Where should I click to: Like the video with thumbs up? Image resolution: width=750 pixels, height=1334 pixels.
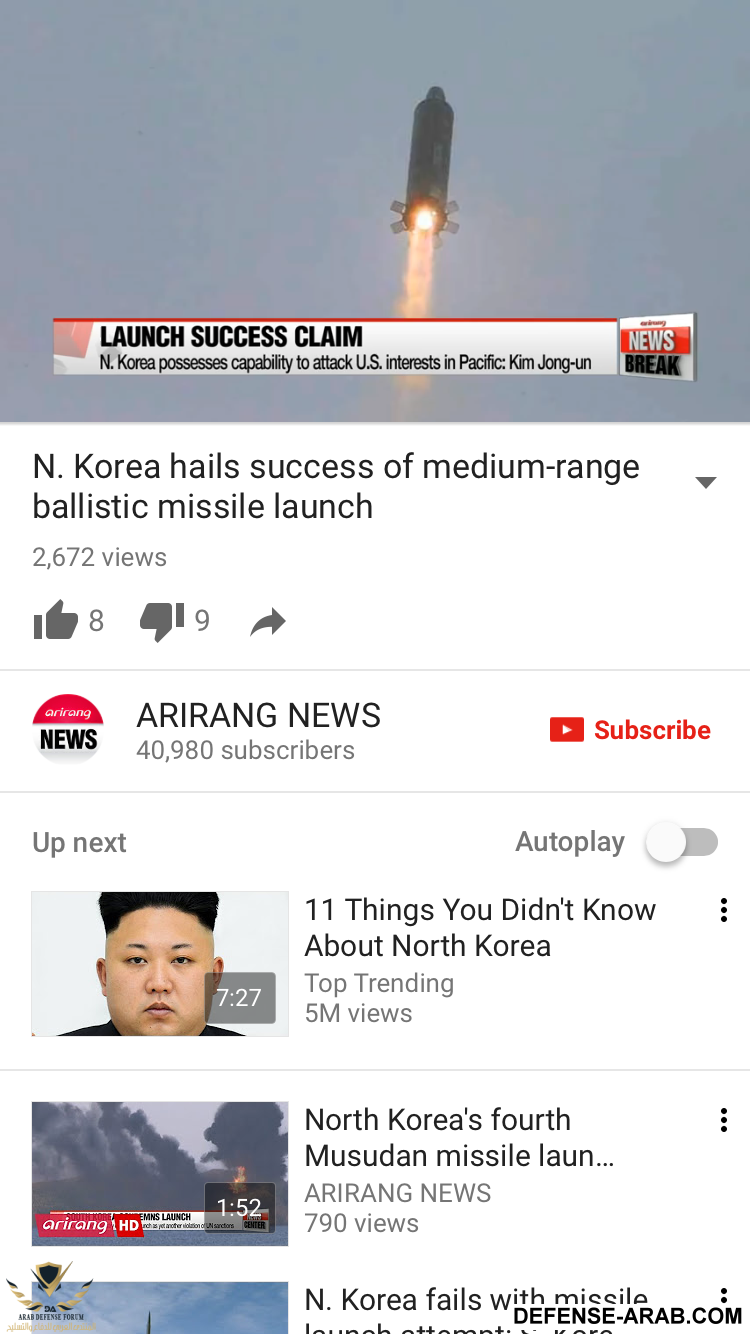click(56, 621)
